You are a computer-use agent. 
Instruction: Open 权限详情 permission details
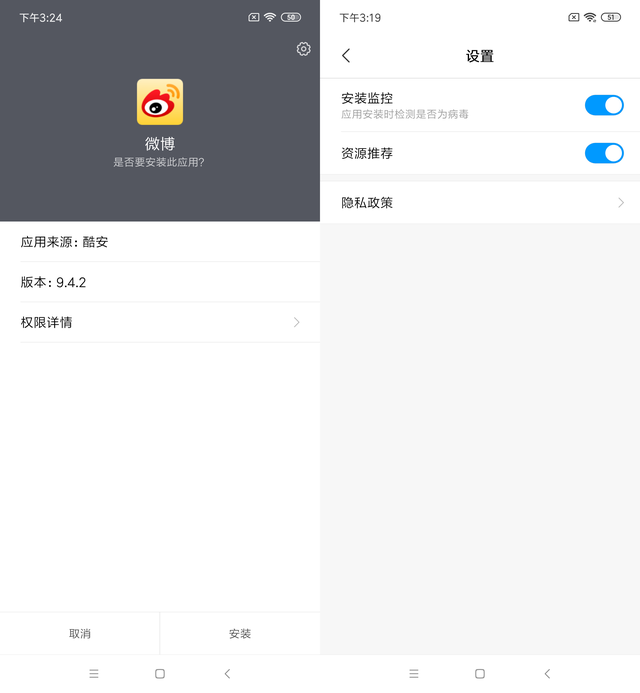[x=160, y=322]
